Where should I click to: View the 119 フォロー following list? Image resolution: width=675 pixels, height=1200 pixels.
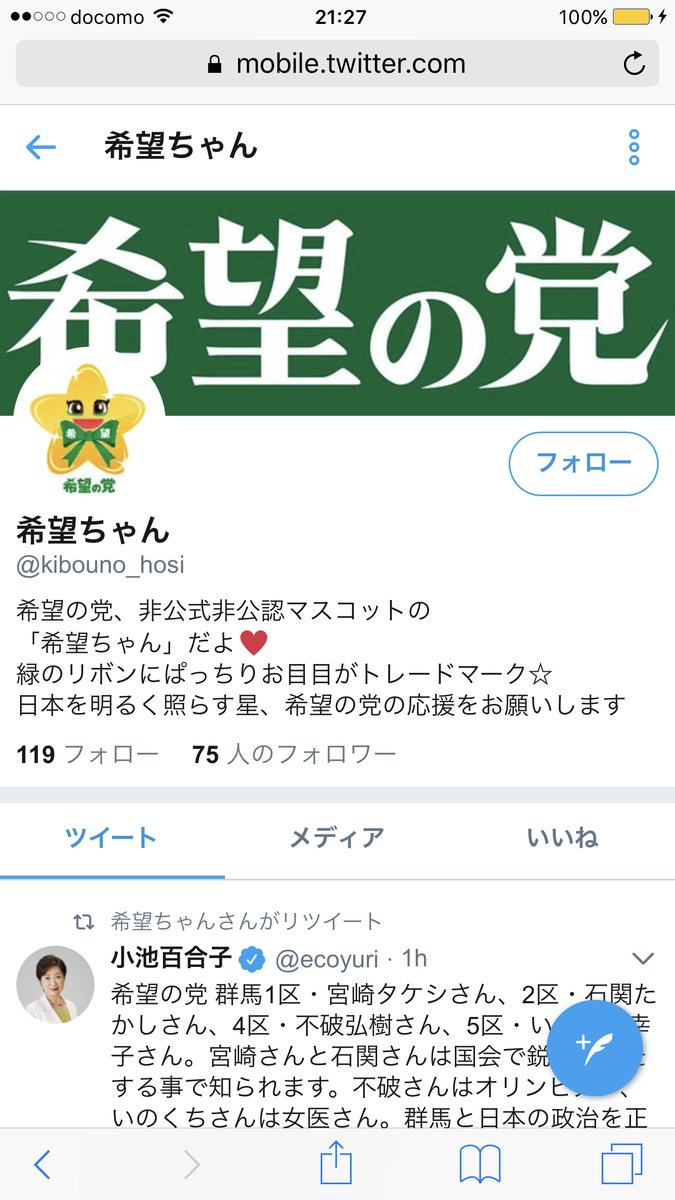88,754
